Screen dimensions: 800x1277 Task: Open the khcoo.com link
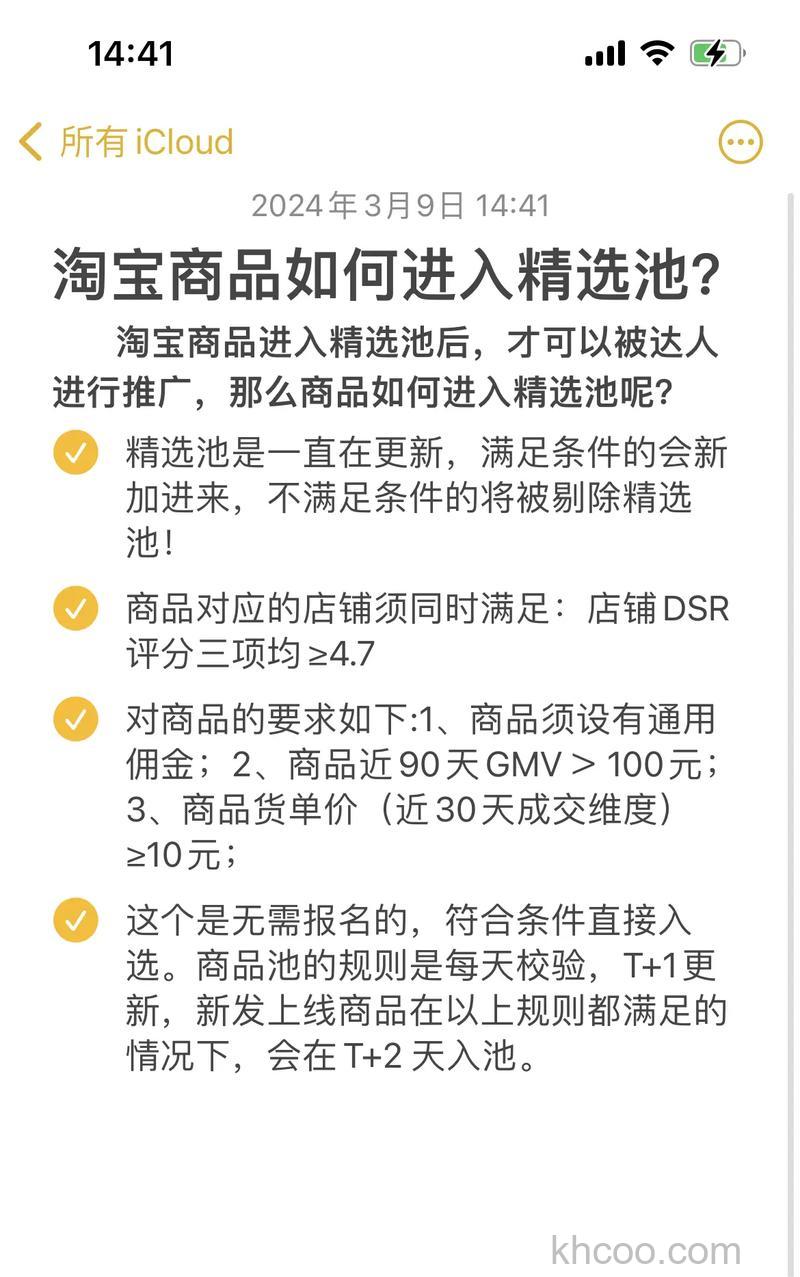pyautogui.click(x=646, y=1248)
